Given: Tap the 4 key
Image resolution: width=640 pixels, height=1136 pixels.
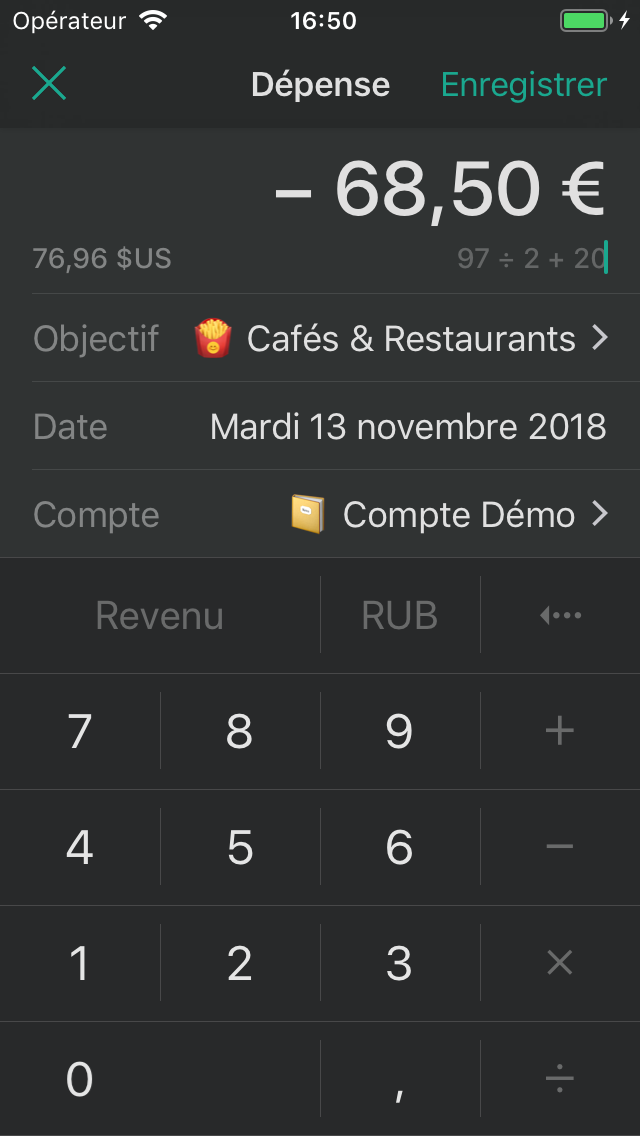Looking at the screenshot, I should [x=80, y=848].
